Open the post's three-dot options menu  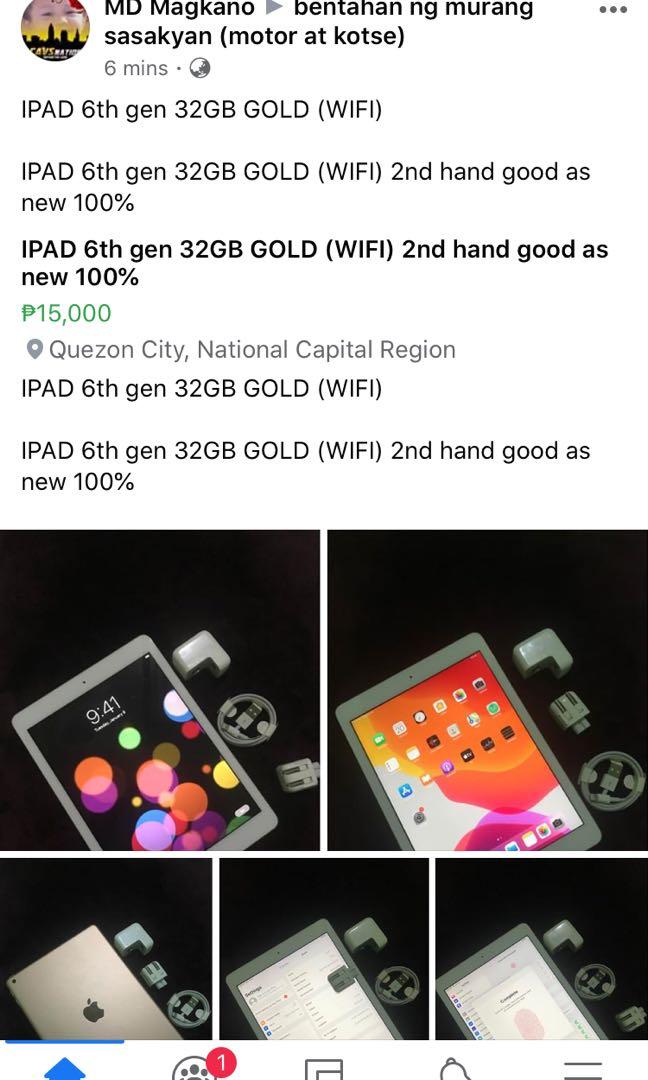pyautogui.click(x=613, y=10)
